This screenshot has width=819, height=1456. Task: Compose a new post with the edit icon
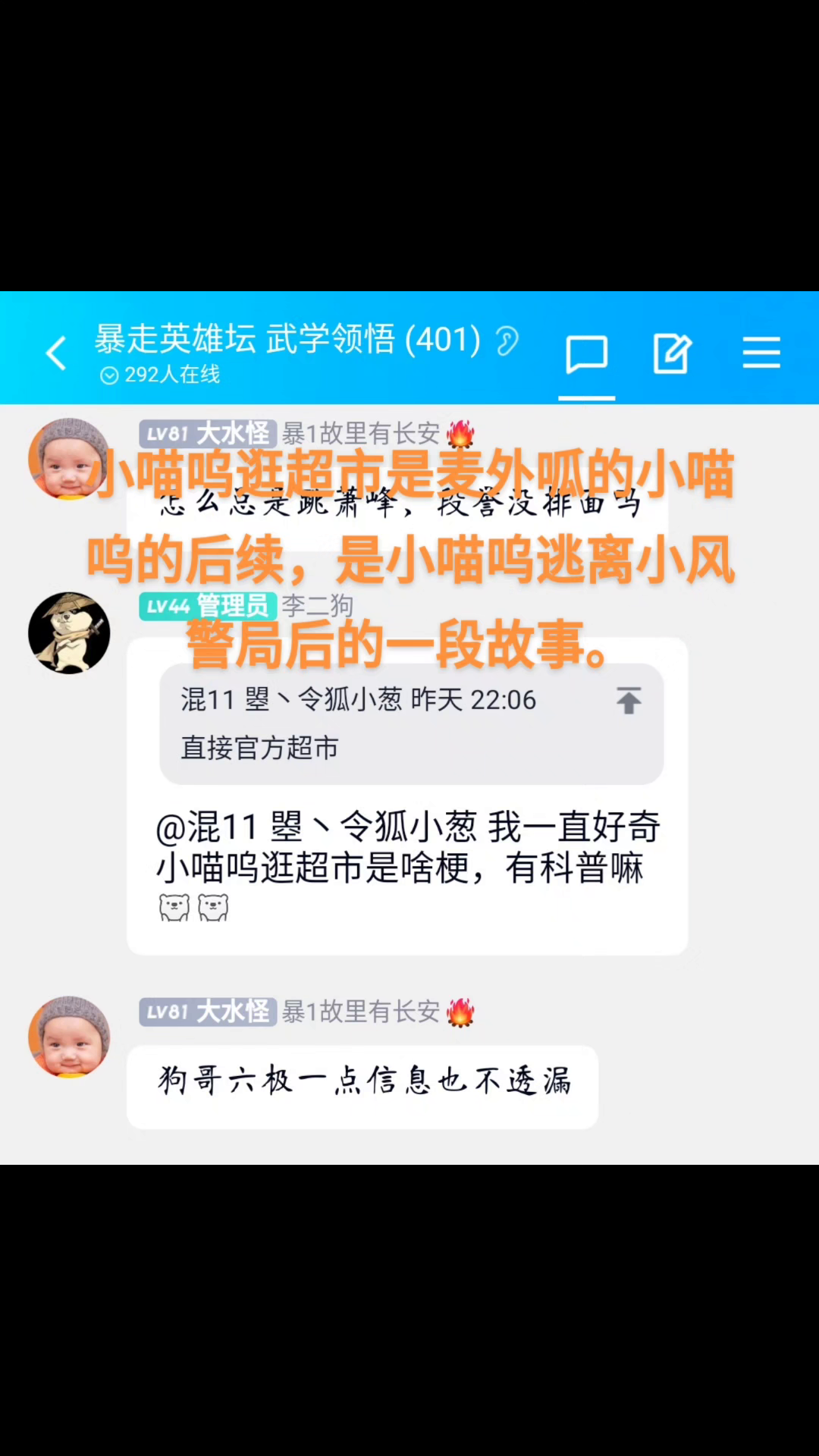pos(672,353)
